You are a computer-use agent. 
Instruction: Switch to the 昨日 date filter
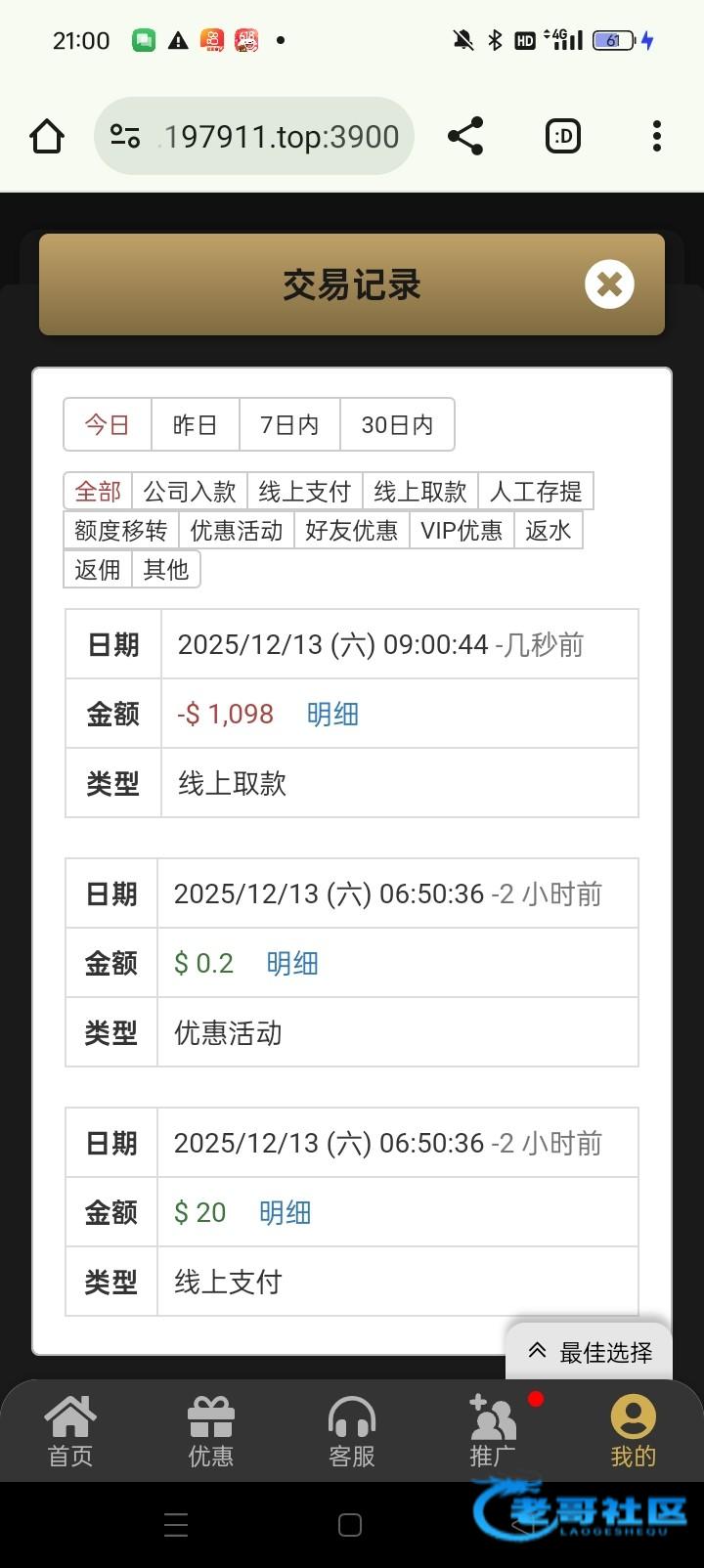pyautogui.click(x=195, y=424)
